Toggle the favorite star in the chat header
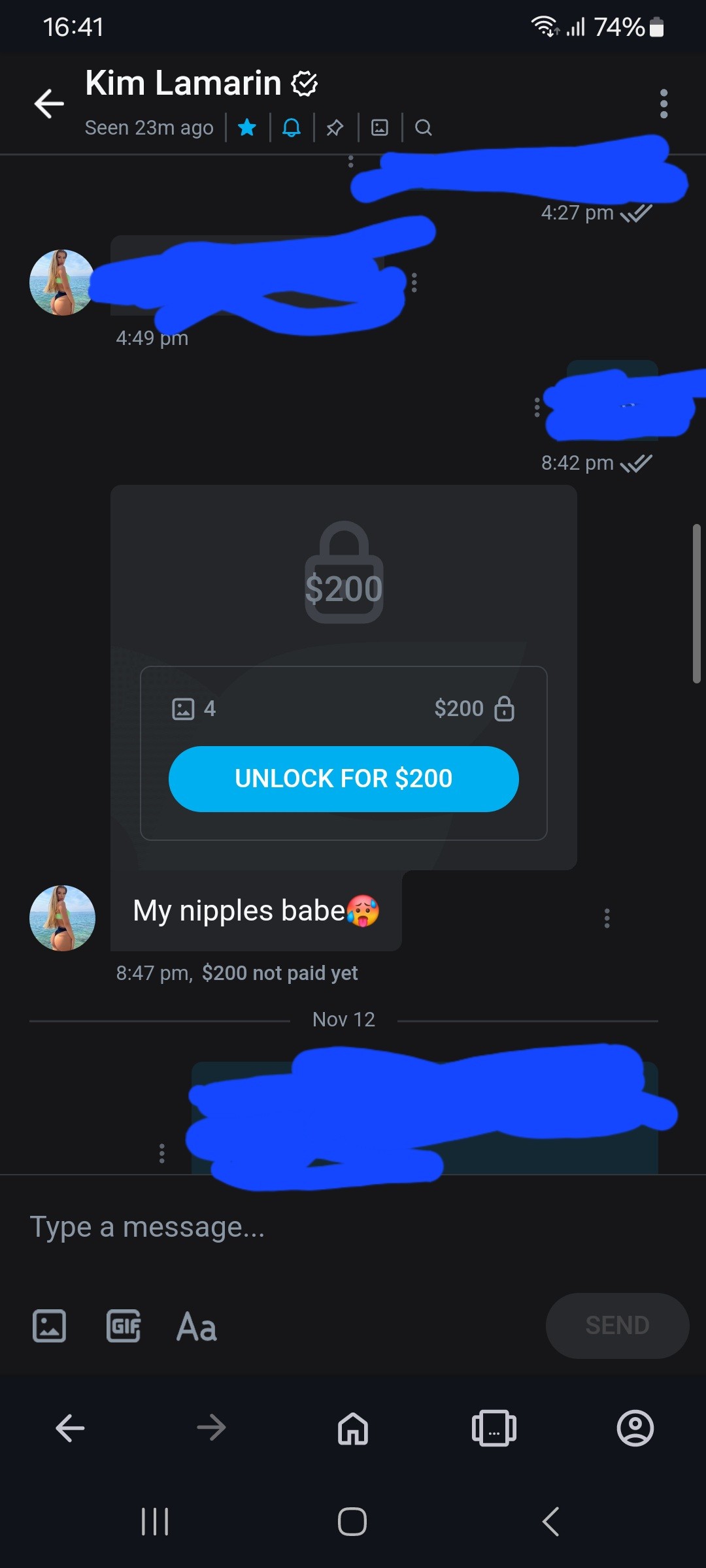The height and width of the screenshot is (1568, 706). [x=247, y=127]
